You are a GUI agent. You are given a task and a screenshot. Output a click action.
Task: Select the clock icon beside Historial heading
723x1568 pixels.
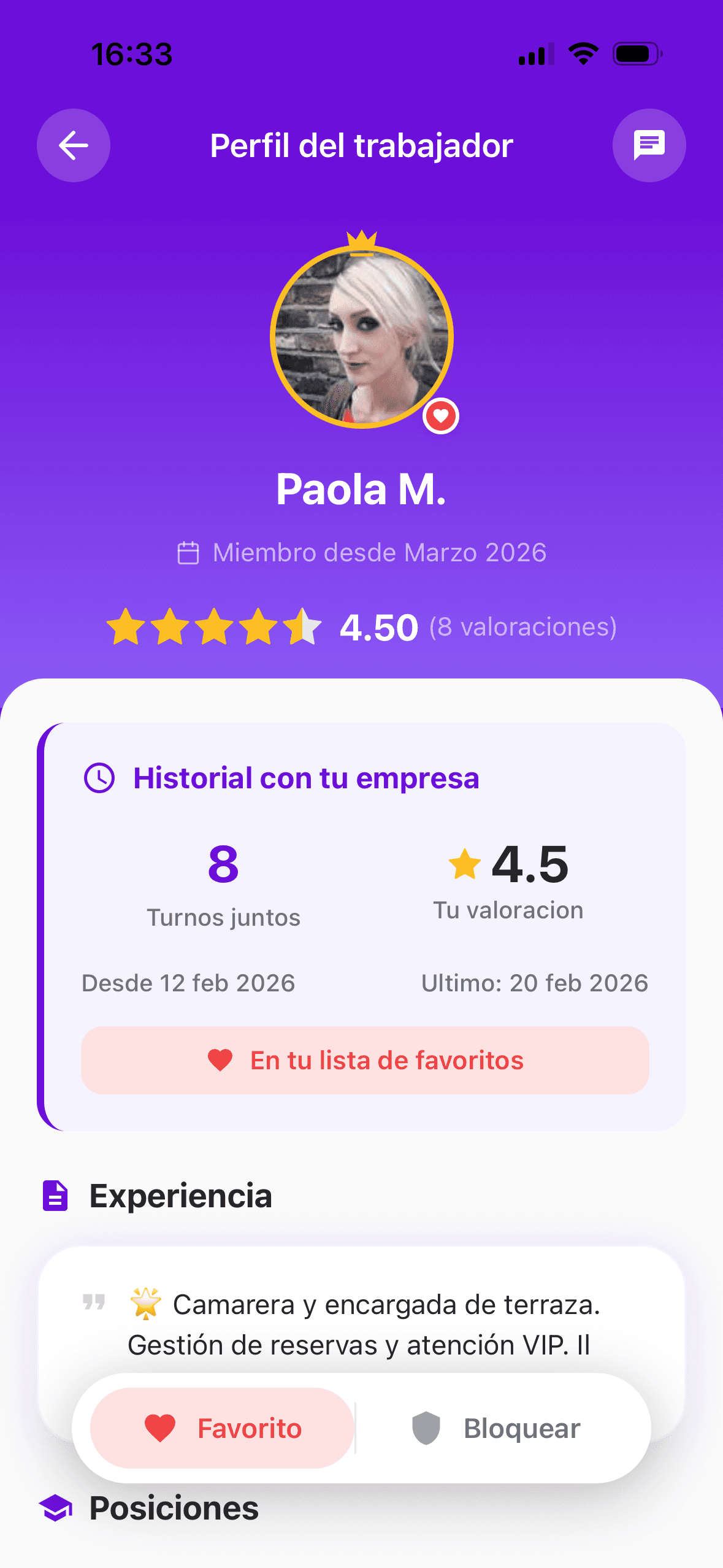point(99,778)
